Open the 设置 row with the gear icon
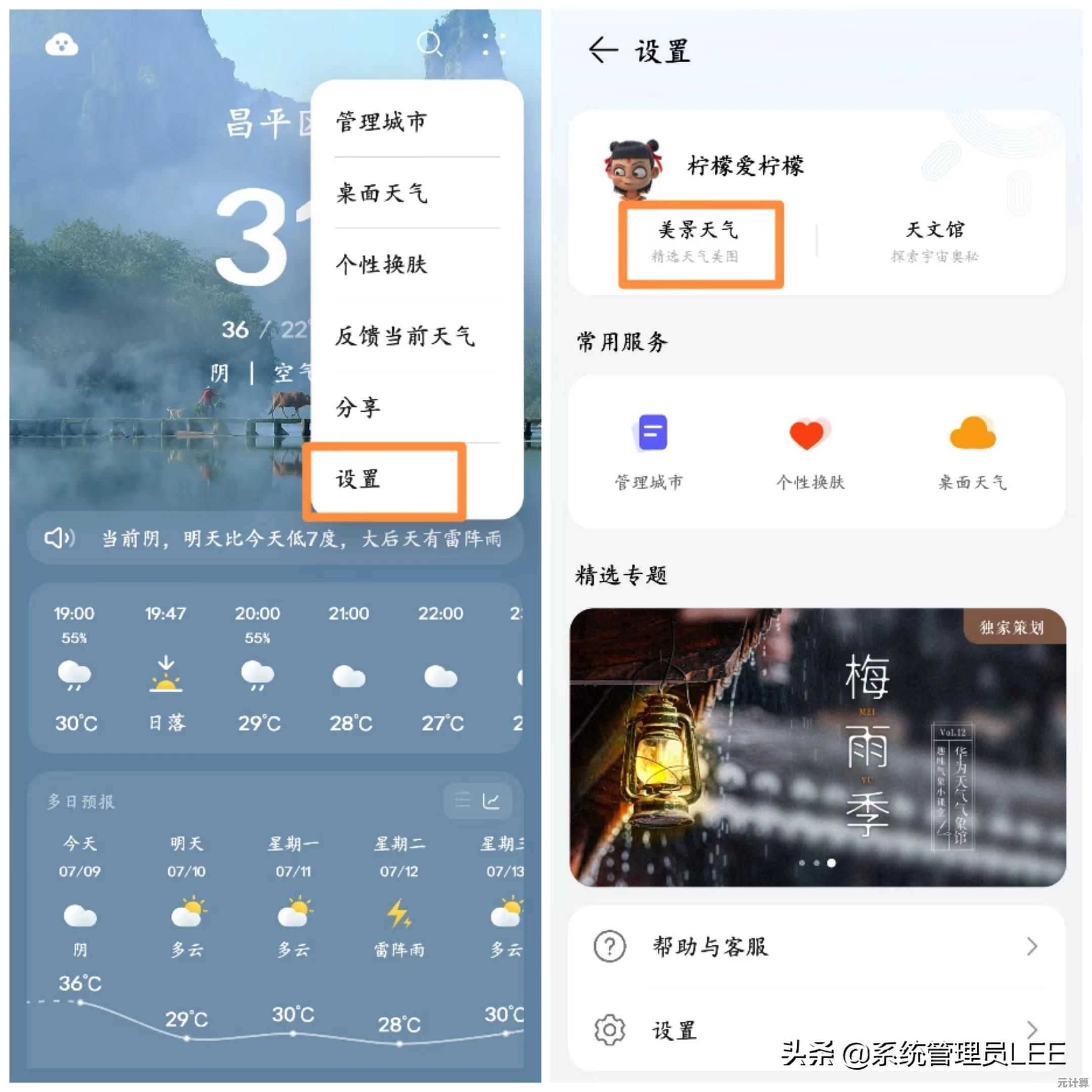The height and width of the screenshot is (1092, 1092). pos(816,1030)
